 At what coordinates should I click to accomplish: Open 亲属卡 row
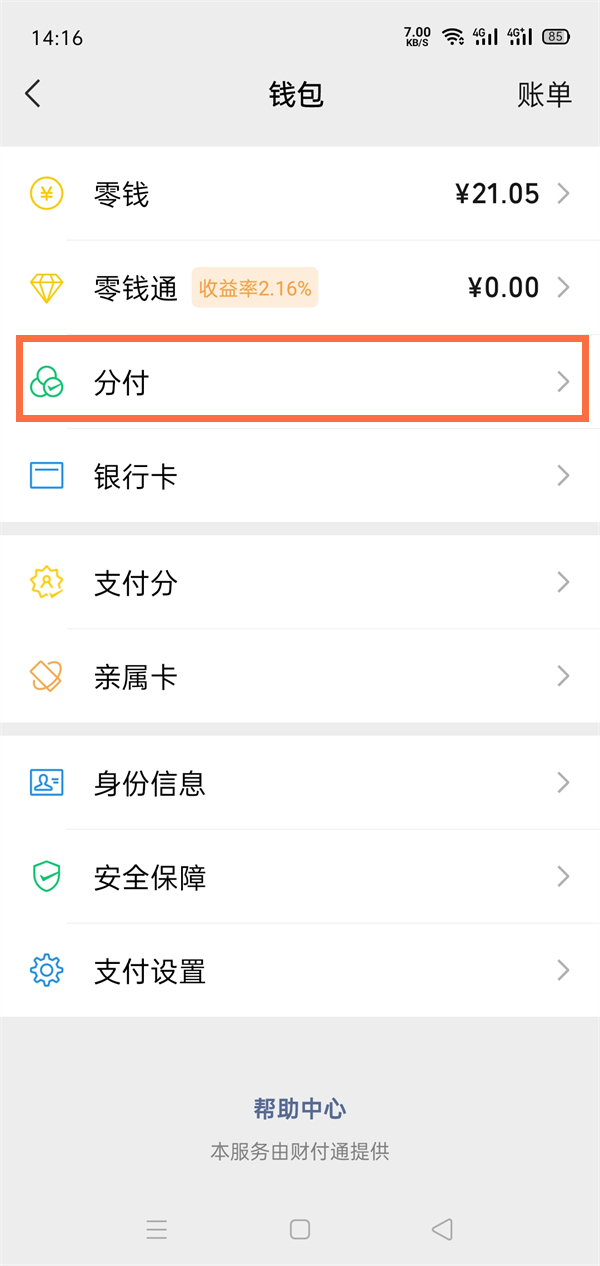click(x=300, y=677)
